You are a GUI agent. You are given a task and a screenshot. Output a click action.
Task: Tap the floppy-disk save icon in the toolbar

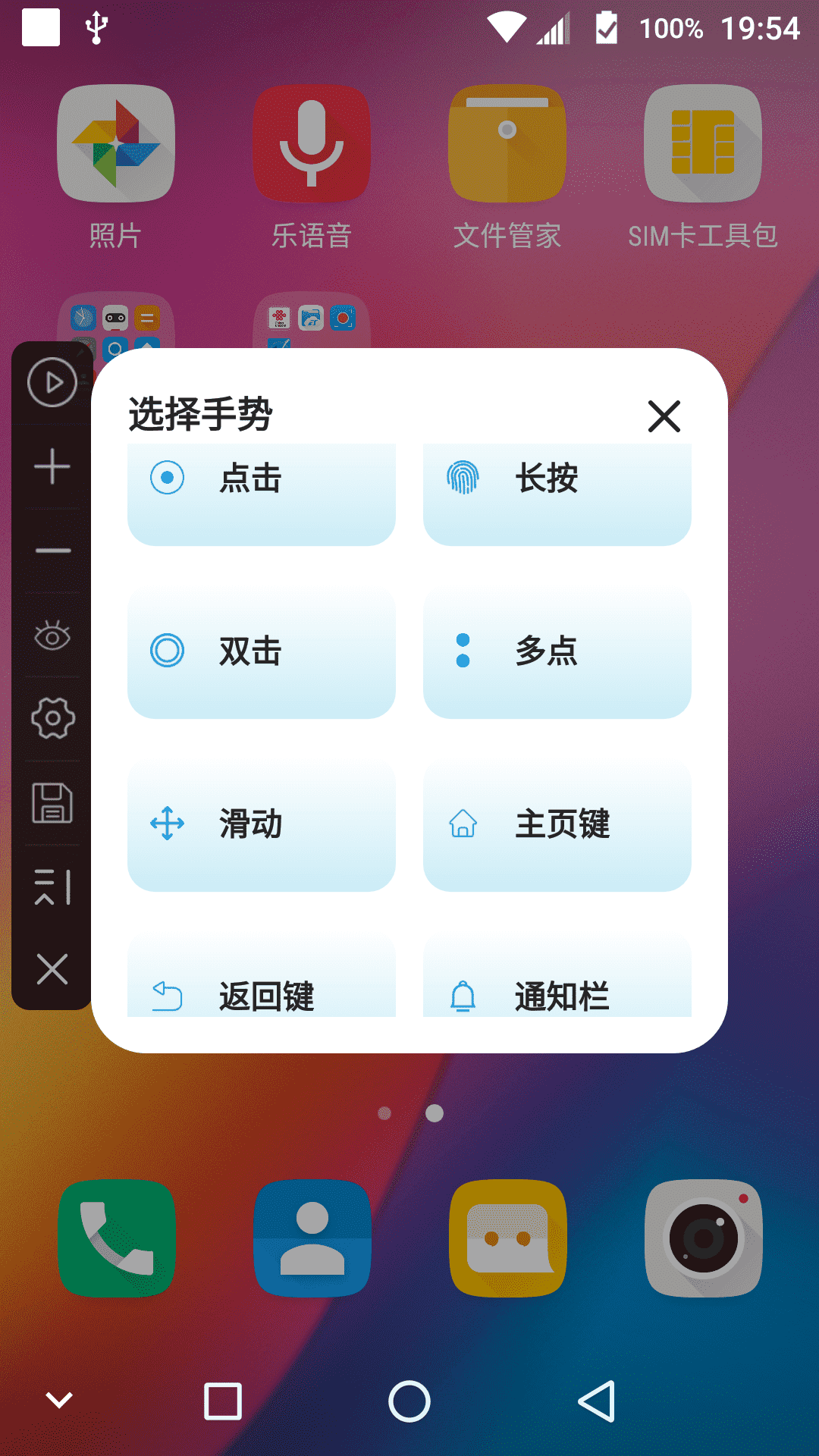point(52,802)
